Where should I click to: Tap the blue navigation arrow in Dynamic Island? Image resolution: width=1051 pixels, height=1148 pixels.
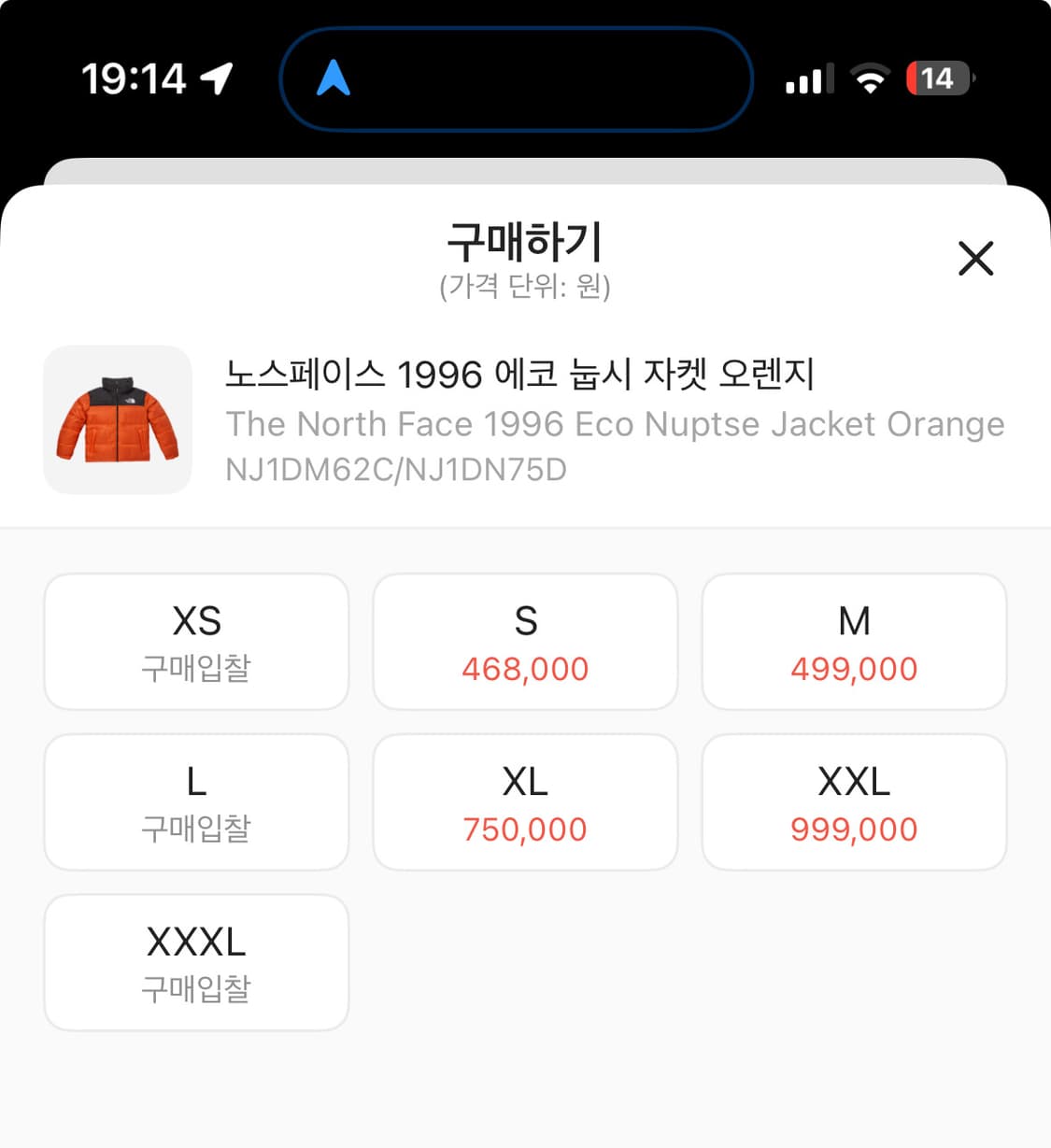[x=334, y=78]
